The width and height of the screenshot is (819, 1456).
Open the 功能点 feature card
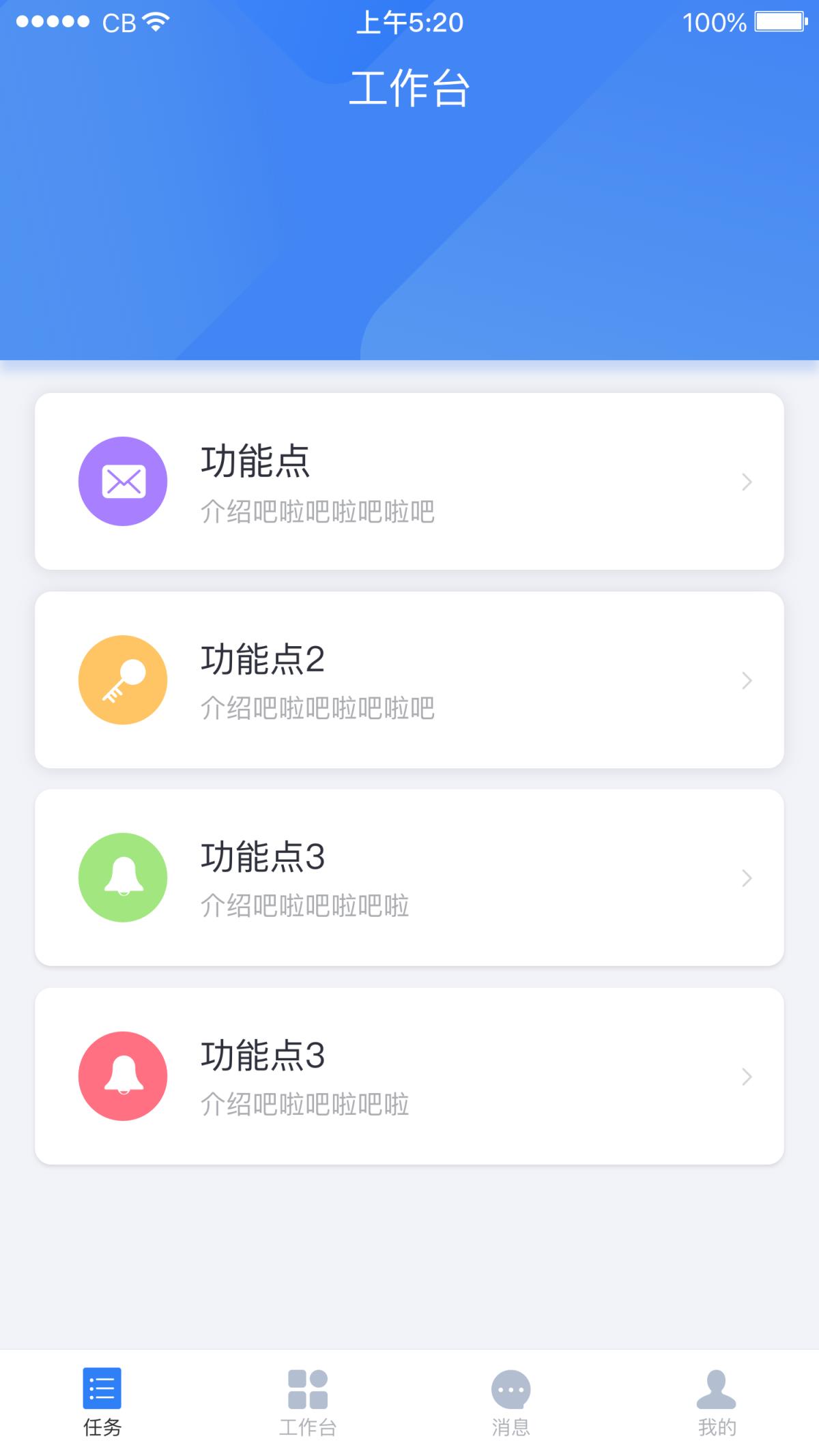point(409,480)
